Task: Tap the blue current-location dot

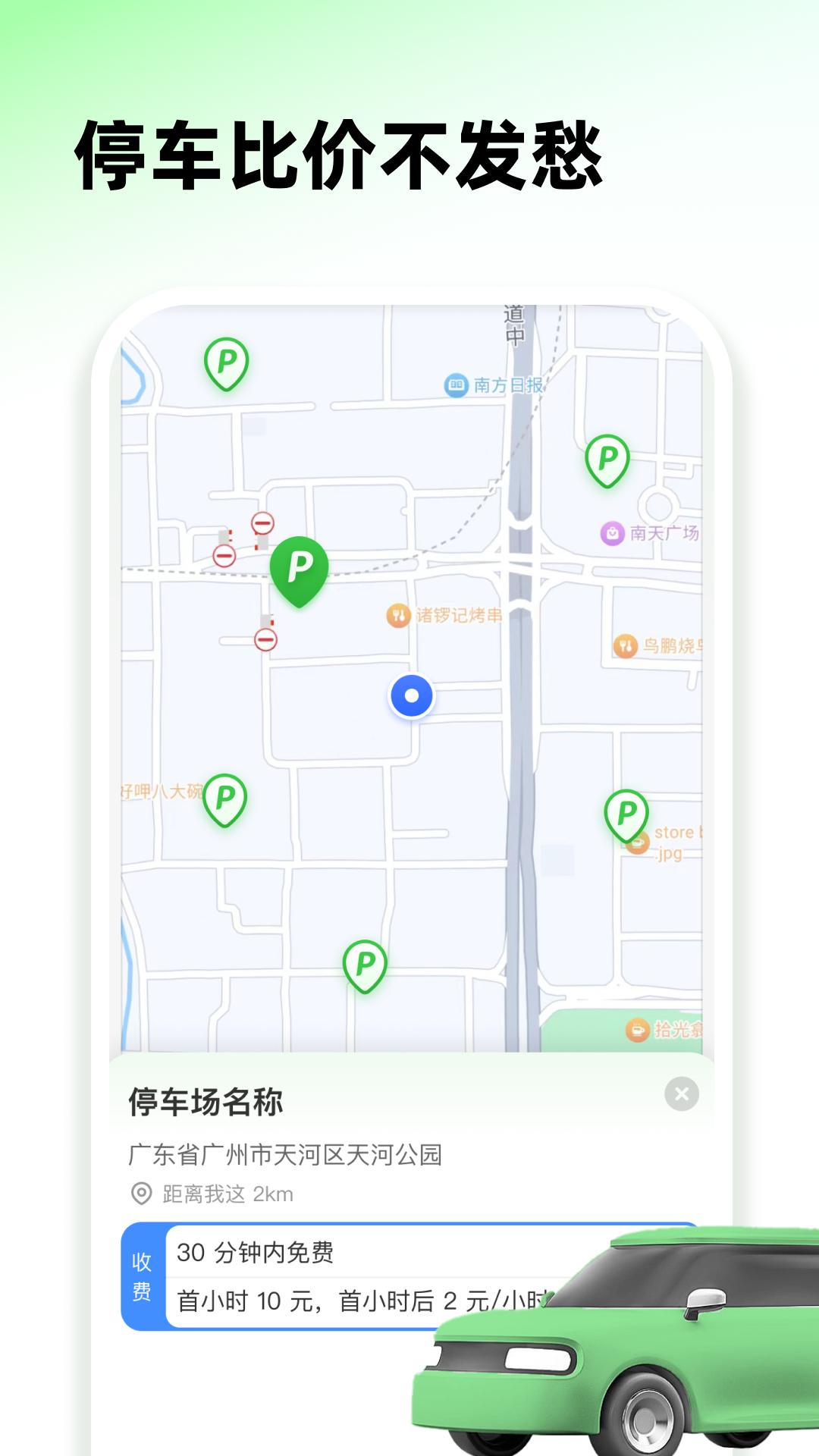Action: tap(410, 694)
